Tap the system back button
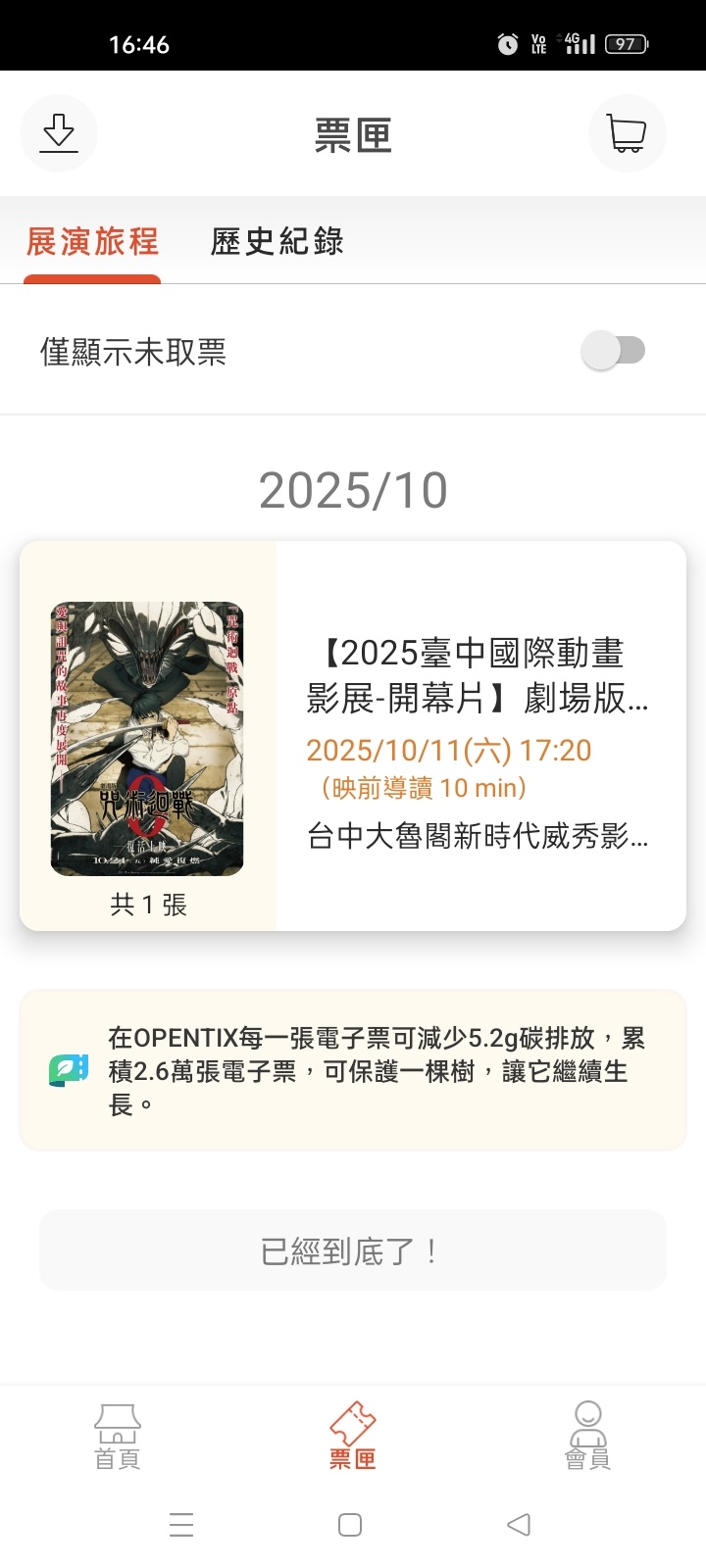This screenshot has height=1568, width=706. tap(519, 1524)
